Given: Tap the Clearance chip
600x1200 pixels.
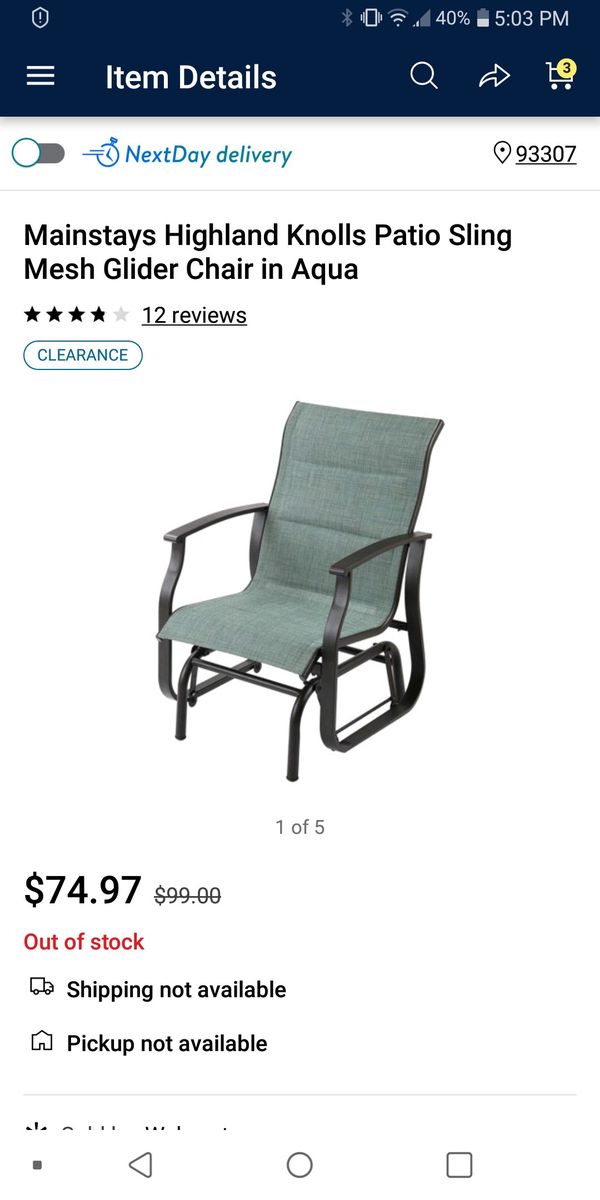Looking at the screenshot, I should pyautogui.click(x=83, y=355).
